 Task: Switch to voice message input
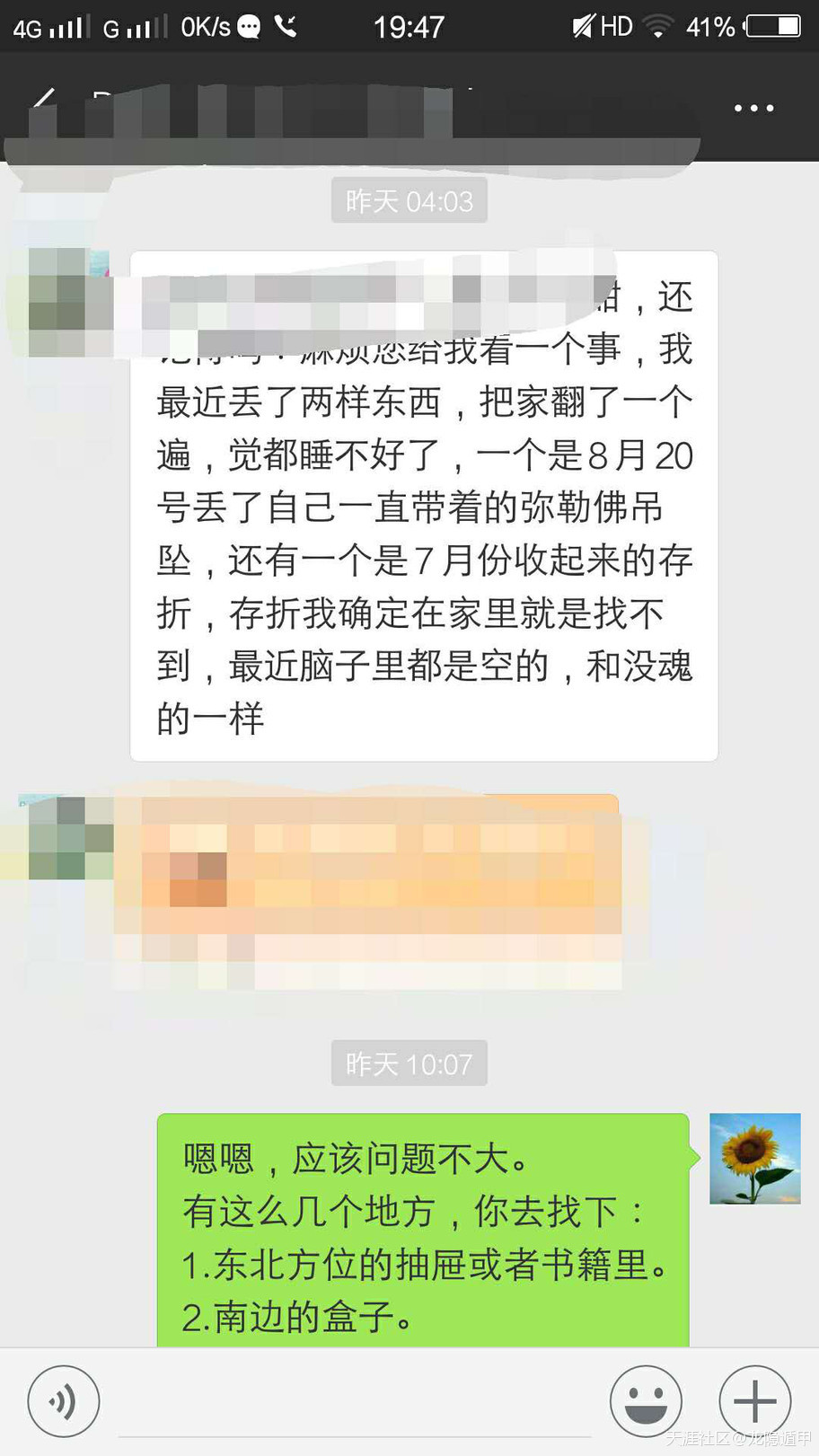63,1401
